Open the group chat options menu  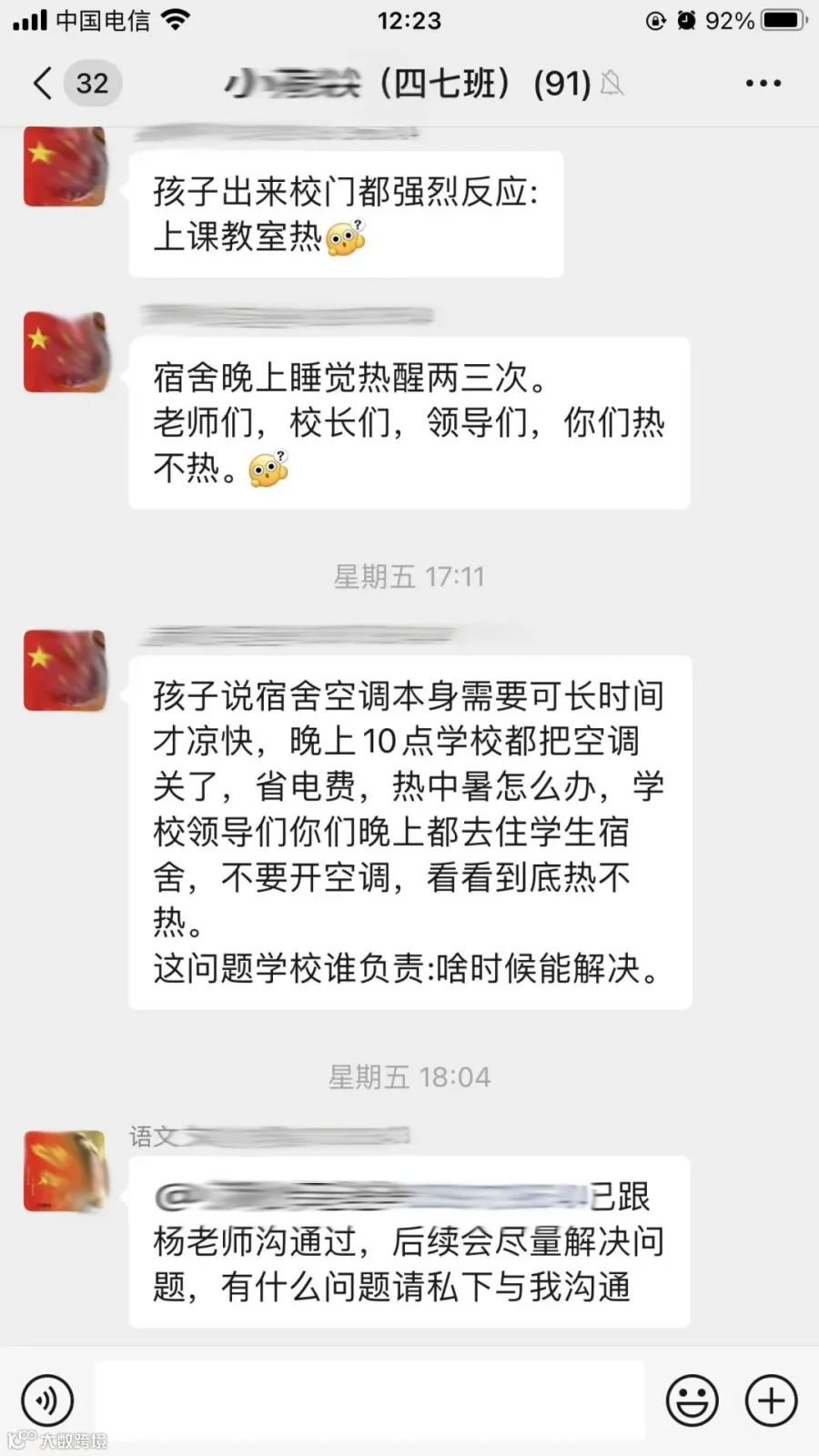[x=763, y=83]
